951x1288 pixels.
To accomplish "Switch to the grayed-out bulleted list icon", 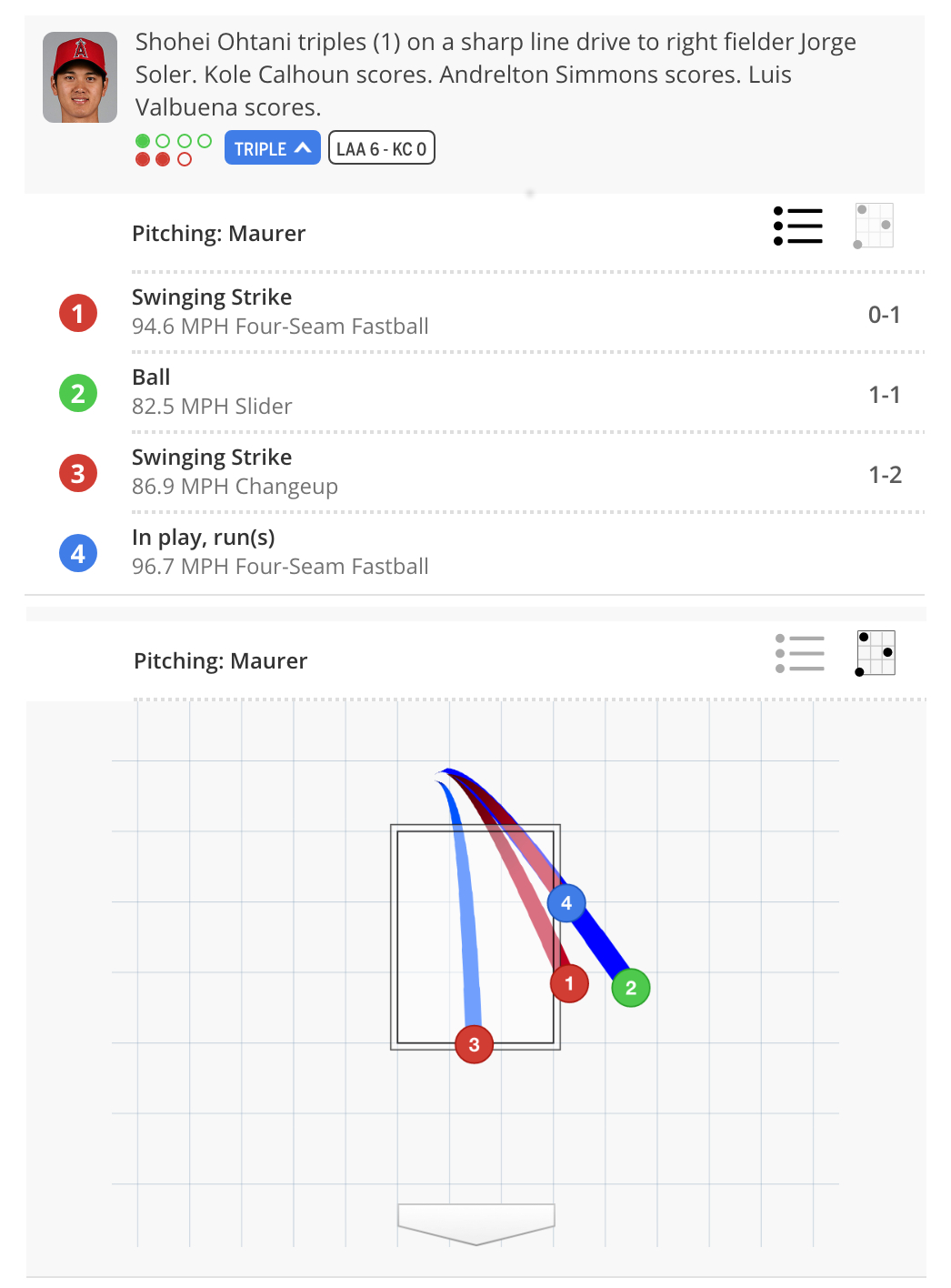I will coord(800,653).
